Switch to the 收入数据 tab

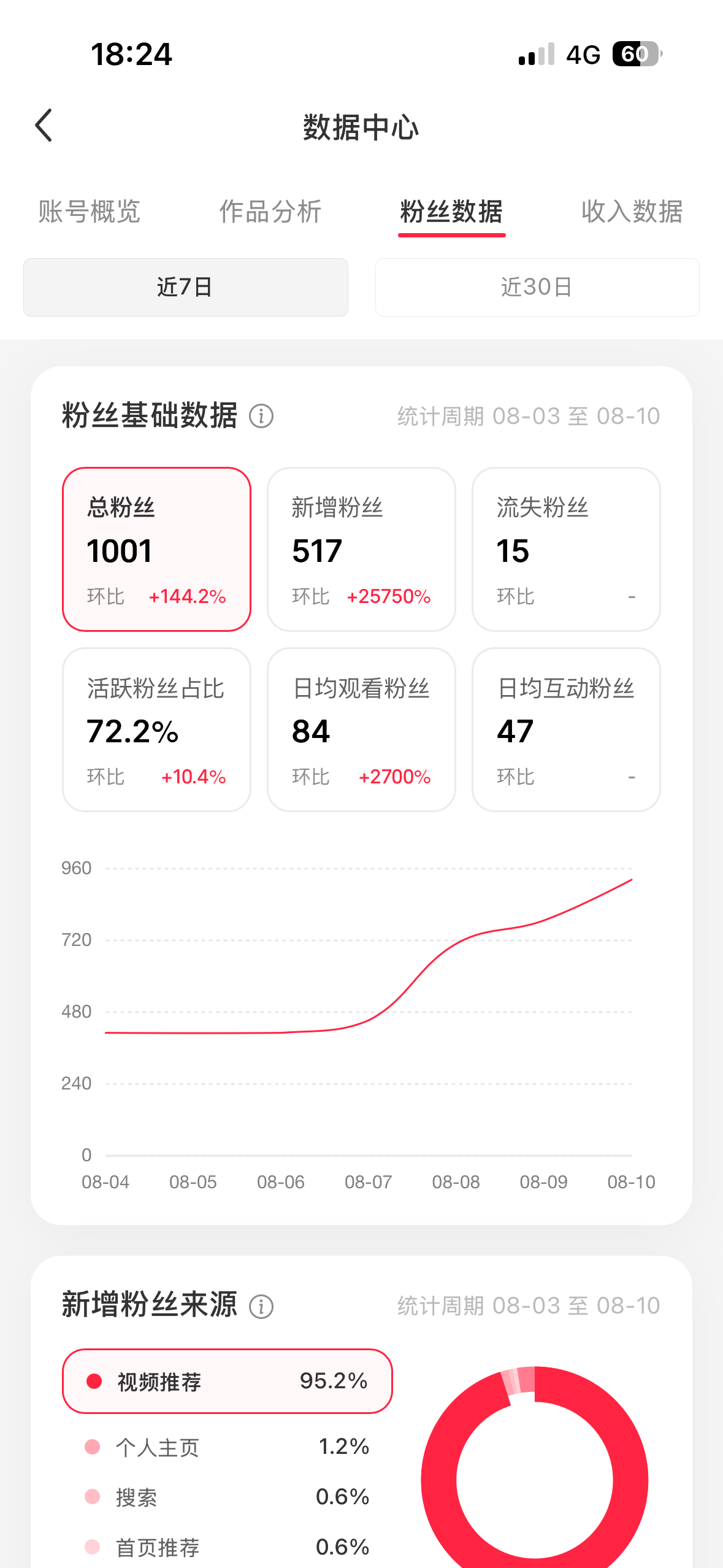[632, 212]
